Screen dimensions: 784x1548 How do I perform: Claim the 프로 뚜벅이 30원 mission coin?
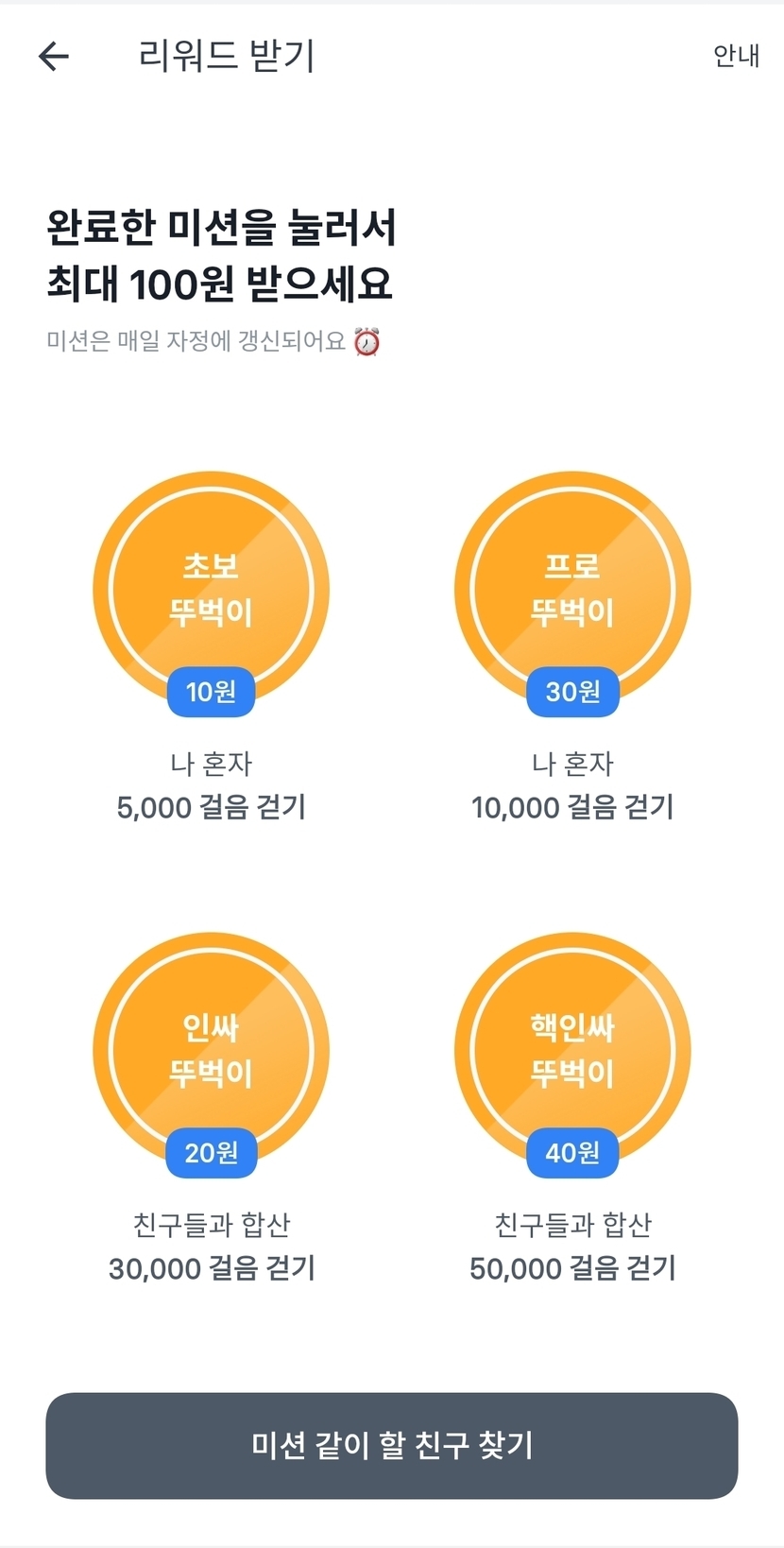572,590
